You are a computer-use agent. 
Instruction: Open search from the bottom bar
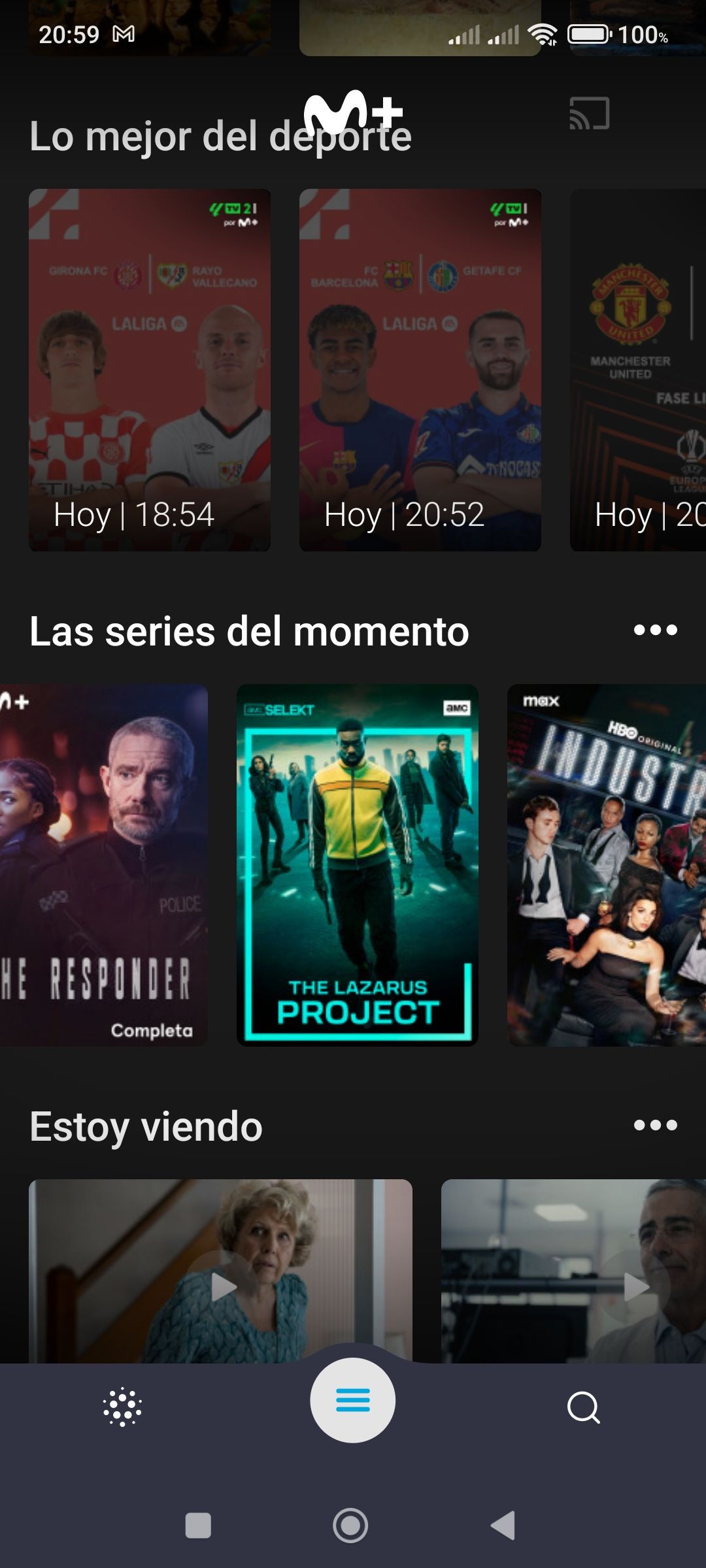pyautogui.click(x=583, y=1407)
